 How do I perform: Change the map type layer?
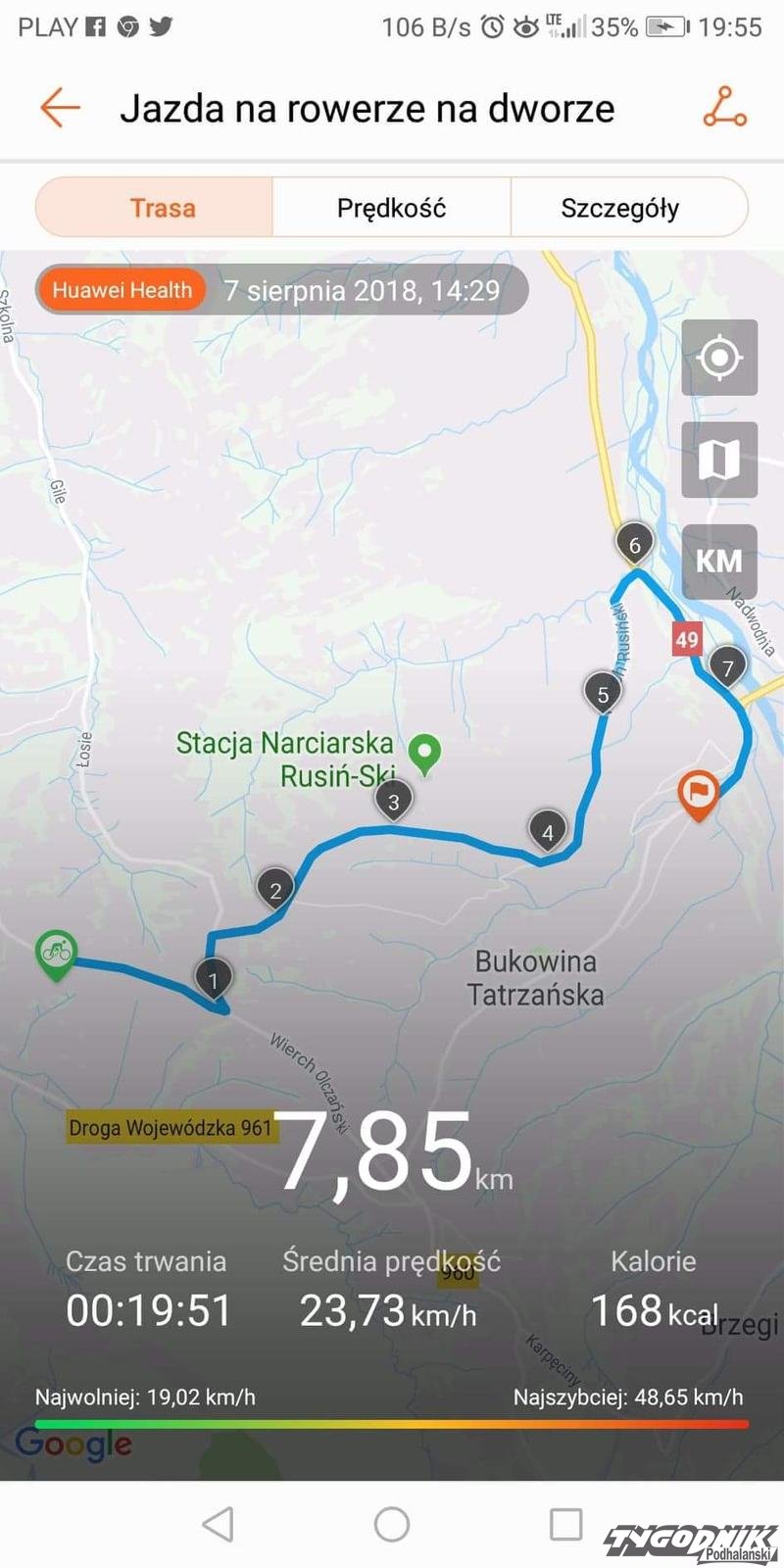tap(719, 460)
